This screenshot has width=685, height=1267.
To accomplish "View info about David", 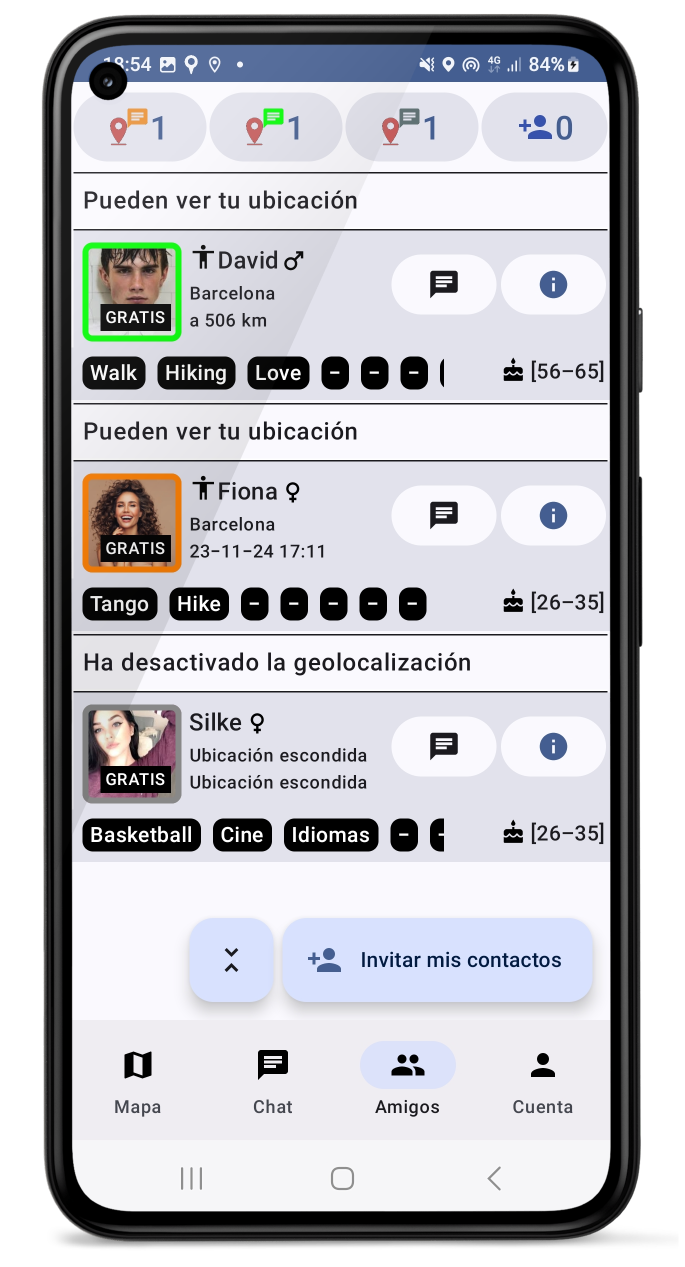I will click(x=553, y=285).
